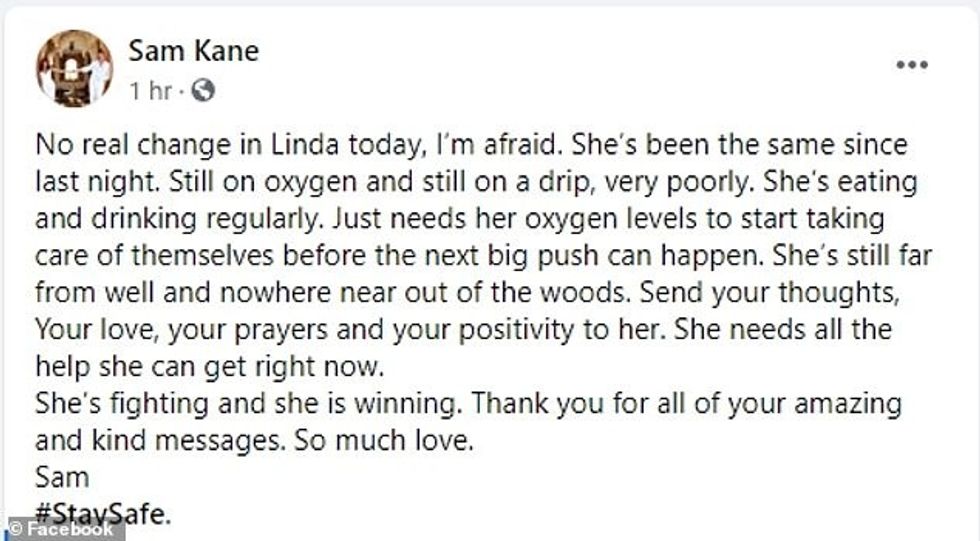The image size is (980, 541).
Task: Open the 1 hr post timestamp
Action: pos(149,91)
